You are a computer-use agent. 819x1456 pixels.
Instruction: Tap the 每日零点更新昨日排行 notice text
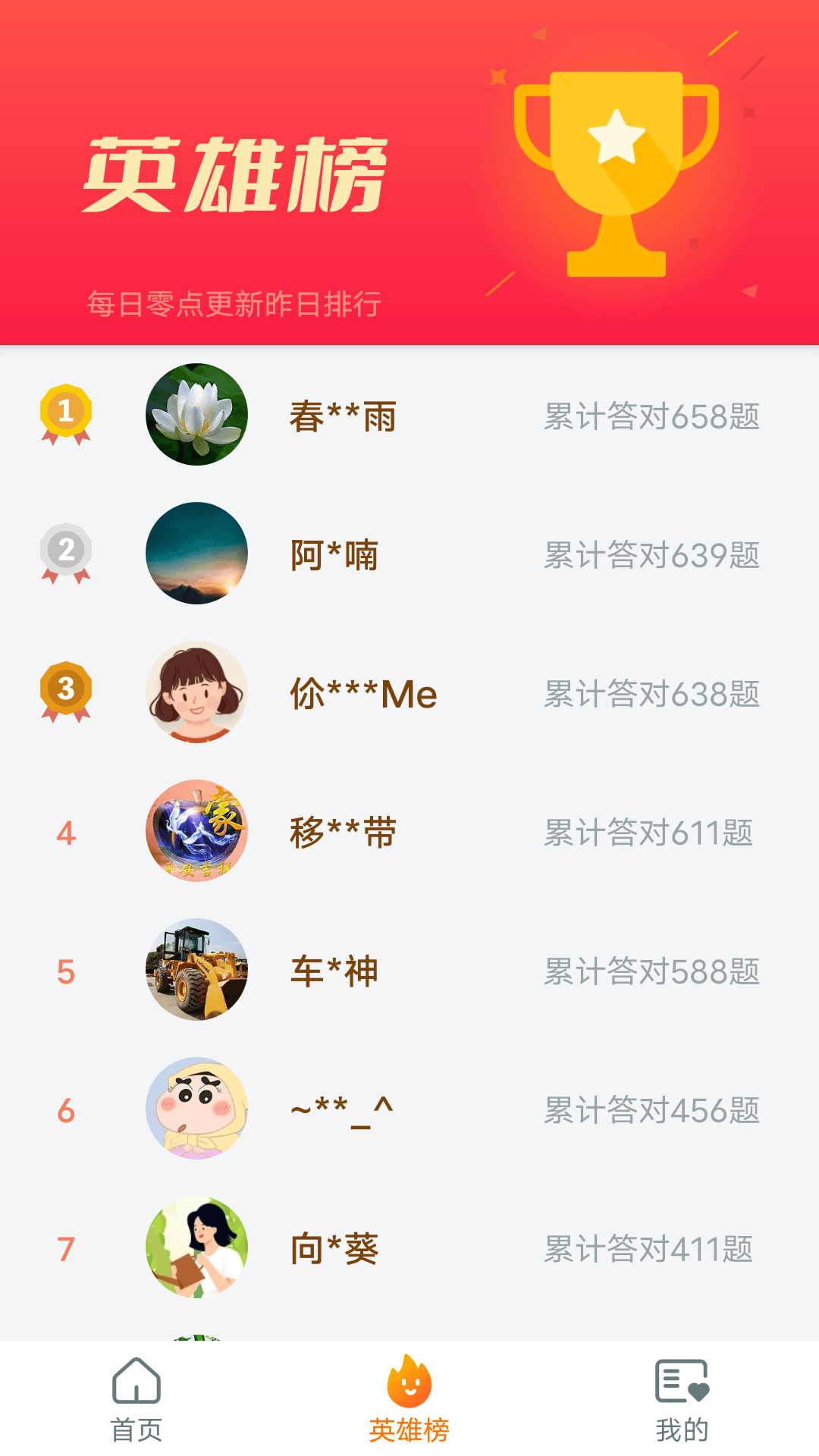235,302
